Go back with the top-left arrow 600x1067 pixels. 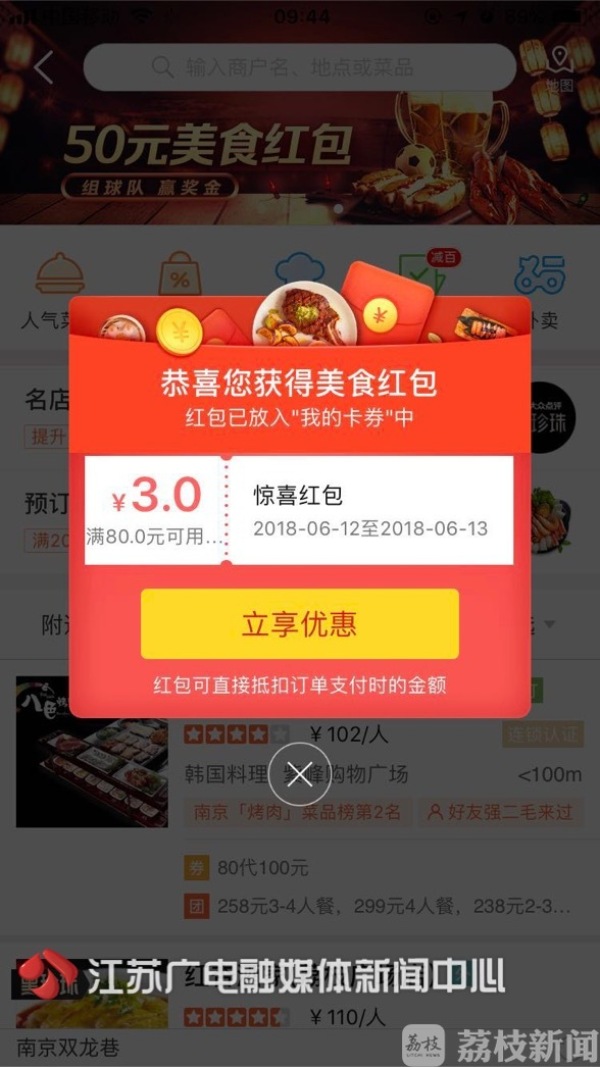(43, 68)
